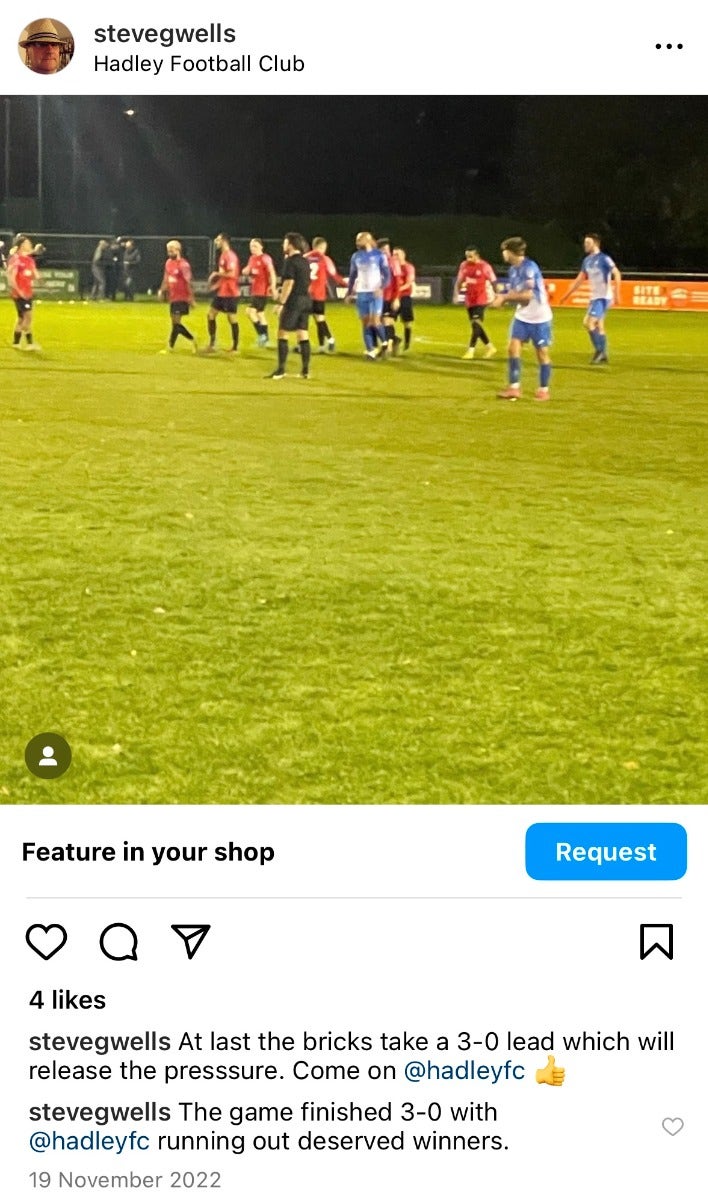
Task: Share the post via paper plane
Action: click(x=190, y=942)
